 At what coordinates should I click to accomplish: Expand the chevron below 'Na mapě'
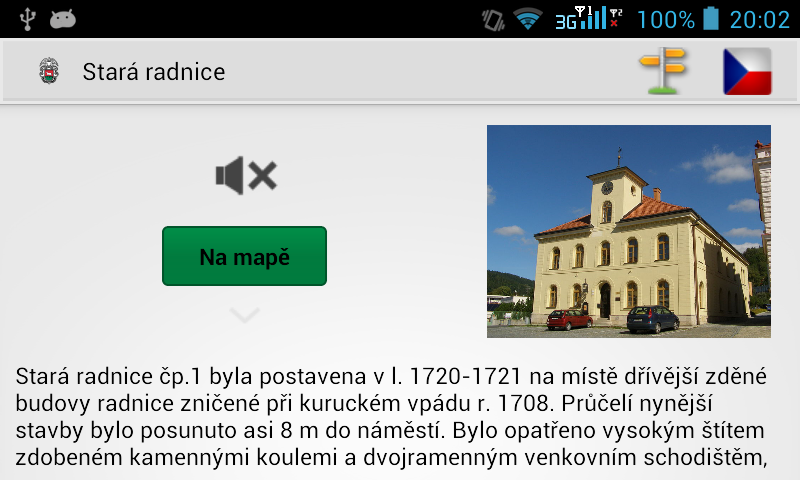244,316
